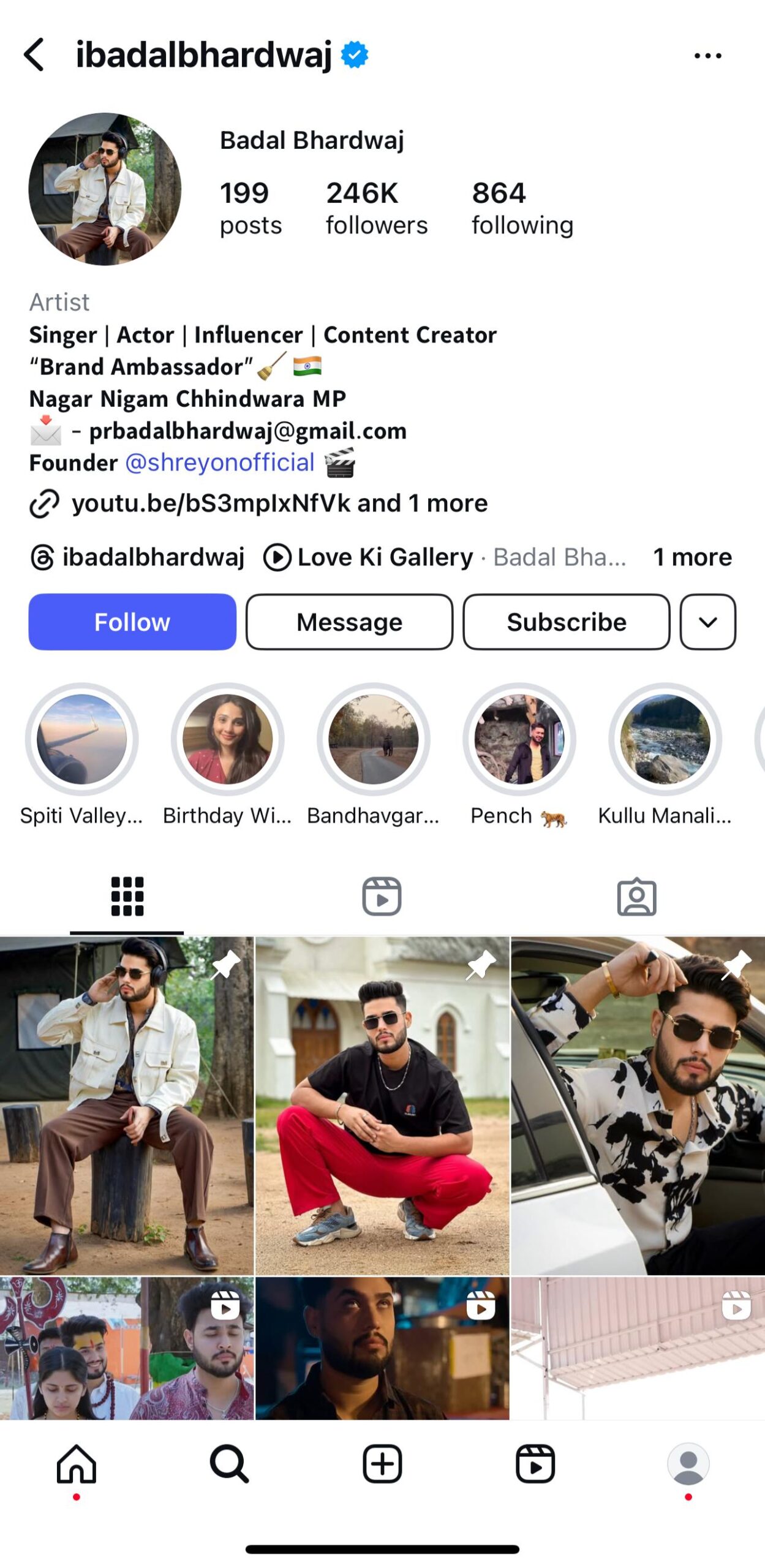Switch to the Reels tab on profile
Viewport: 765px width, 1568px height.
click(x=382, y=896)
